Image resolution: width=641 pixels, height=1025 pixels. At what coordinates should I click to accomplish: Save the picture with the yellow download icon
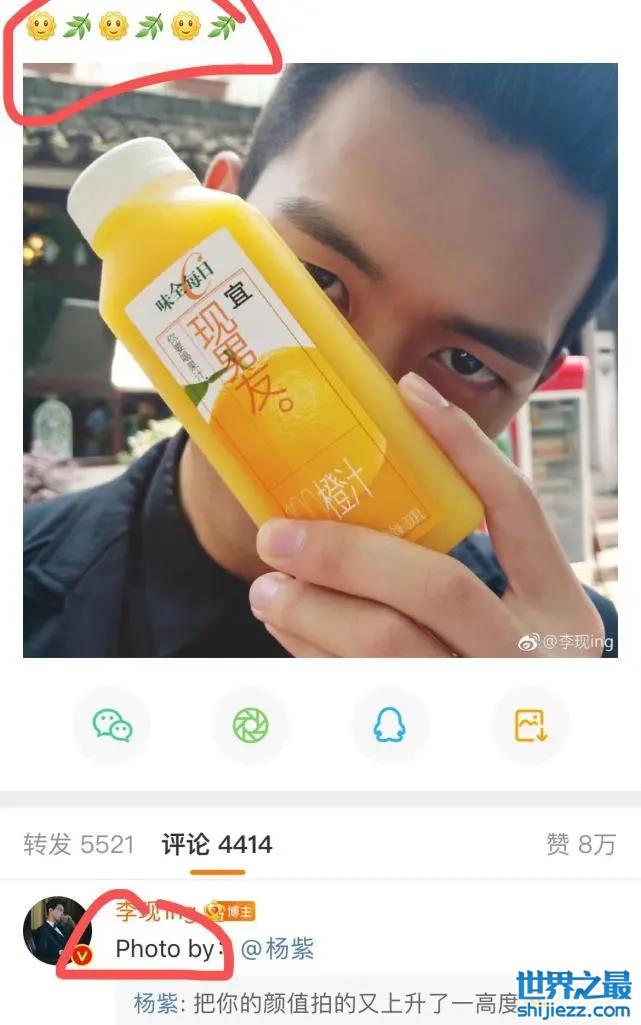530,725
